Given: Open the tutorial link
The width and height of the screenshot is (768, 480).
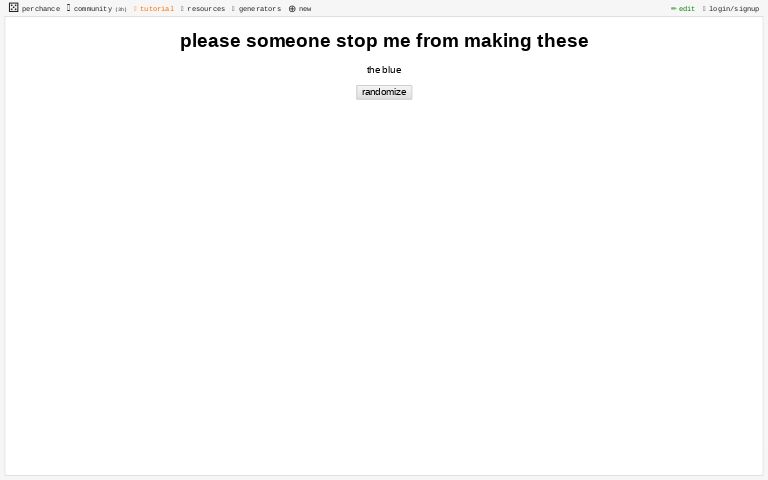Looking at the screenshot, I should click(155, 8).
